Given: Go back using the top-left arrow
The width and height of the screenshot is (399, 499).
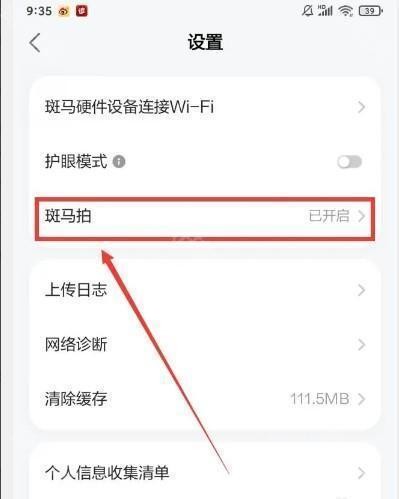Looking at the screenshot, I should (x=35, y=43).
